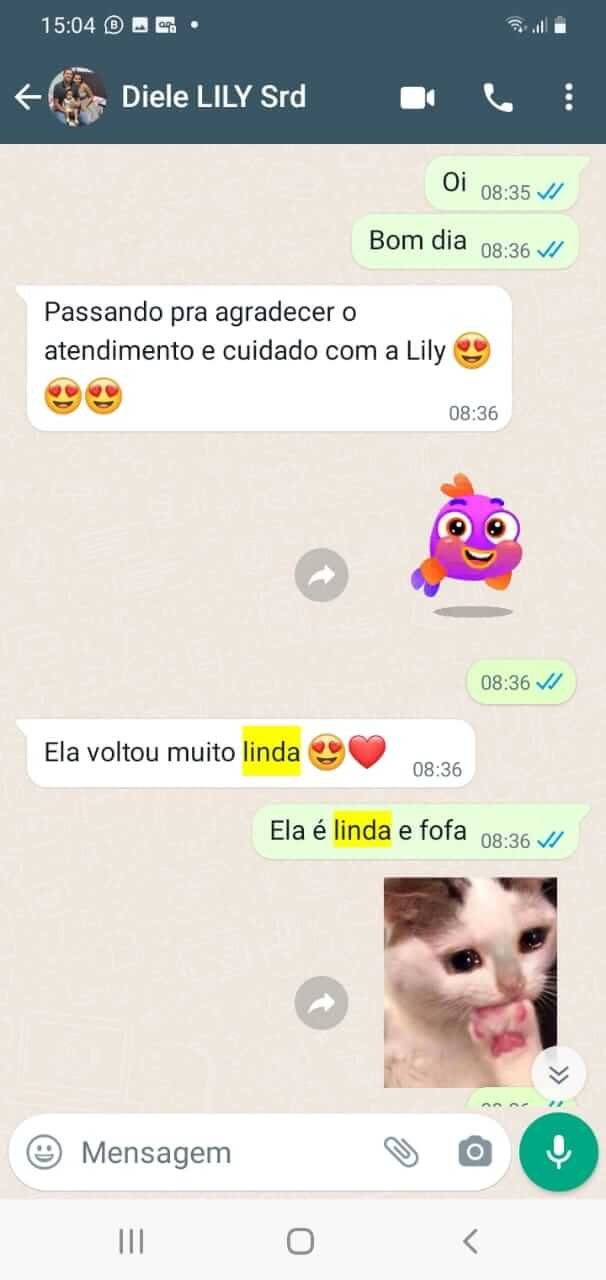Open the camera to send a photo
The height and width of the screenshot is (1280, 606).
click(475, 1152)
